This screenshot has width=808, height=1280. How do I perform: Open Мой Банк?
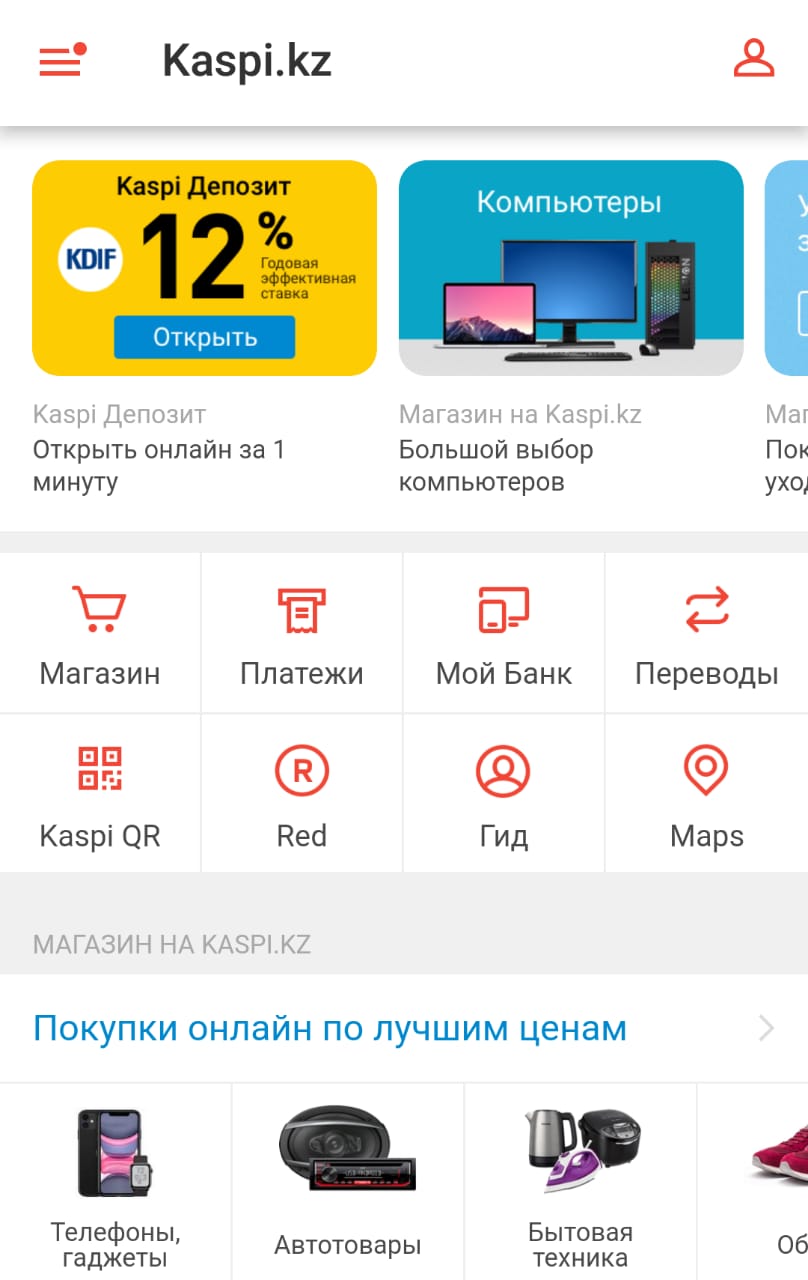[503, 633]
